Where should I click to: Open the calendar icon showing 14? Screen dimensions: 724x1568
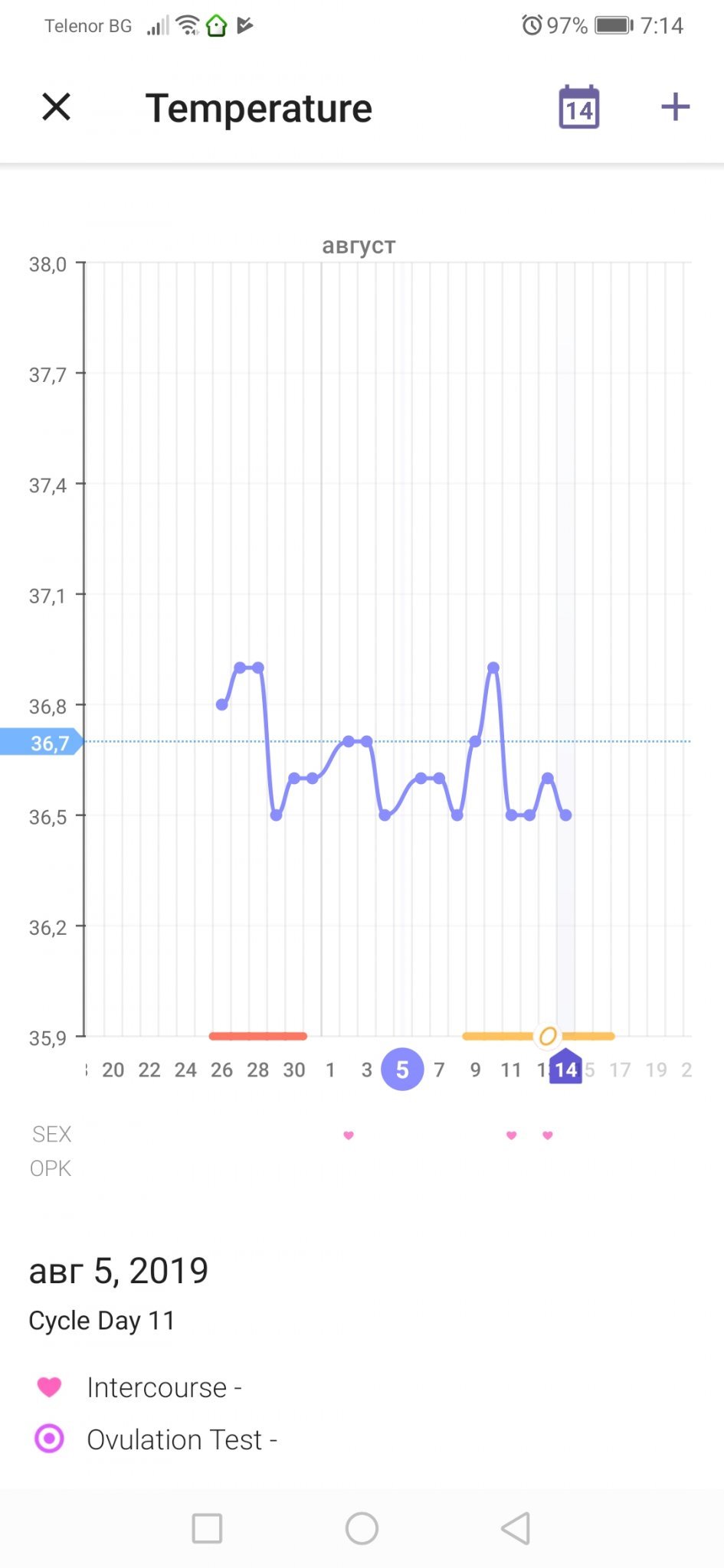coord(579,107)
